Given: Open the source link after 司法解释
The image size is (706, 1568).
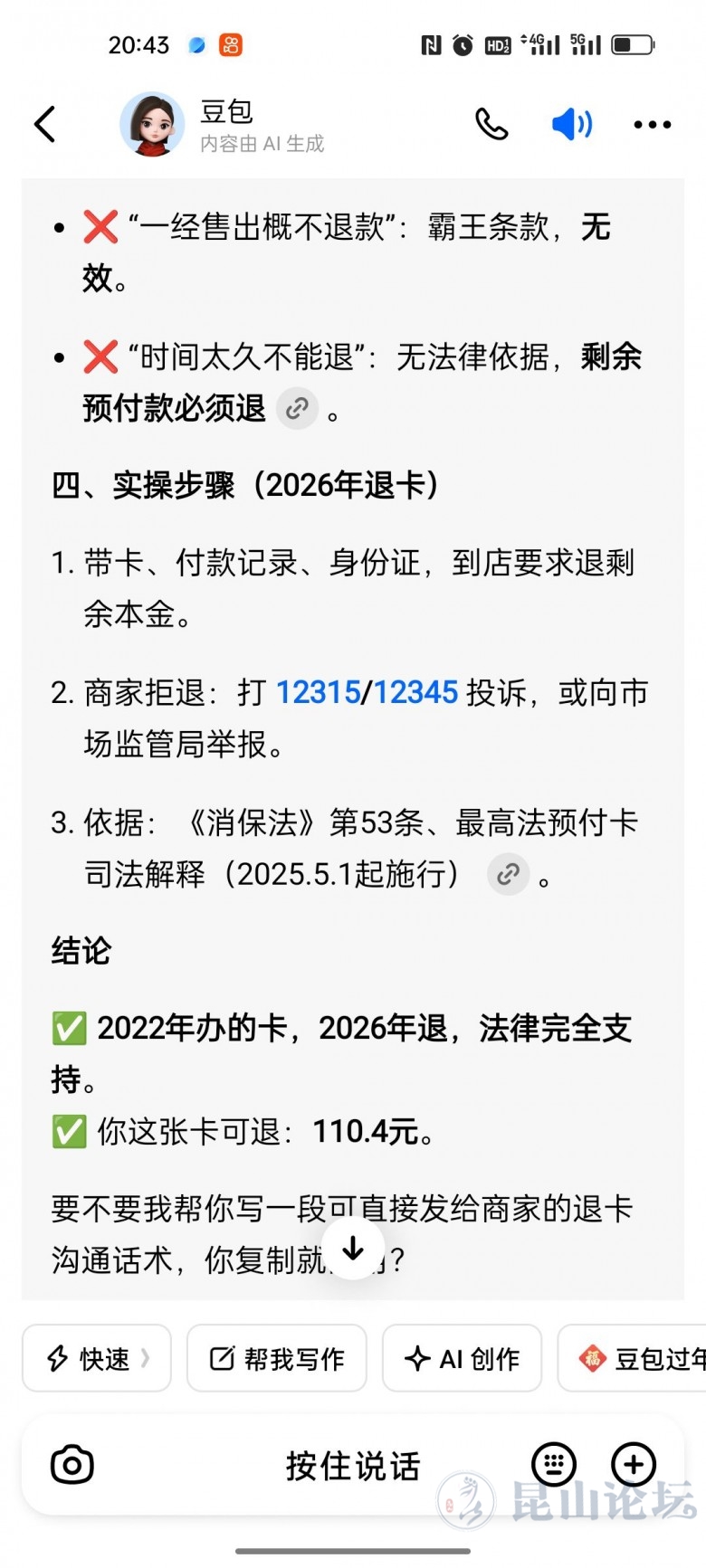Looking at the screenshot, I should 509,874.
